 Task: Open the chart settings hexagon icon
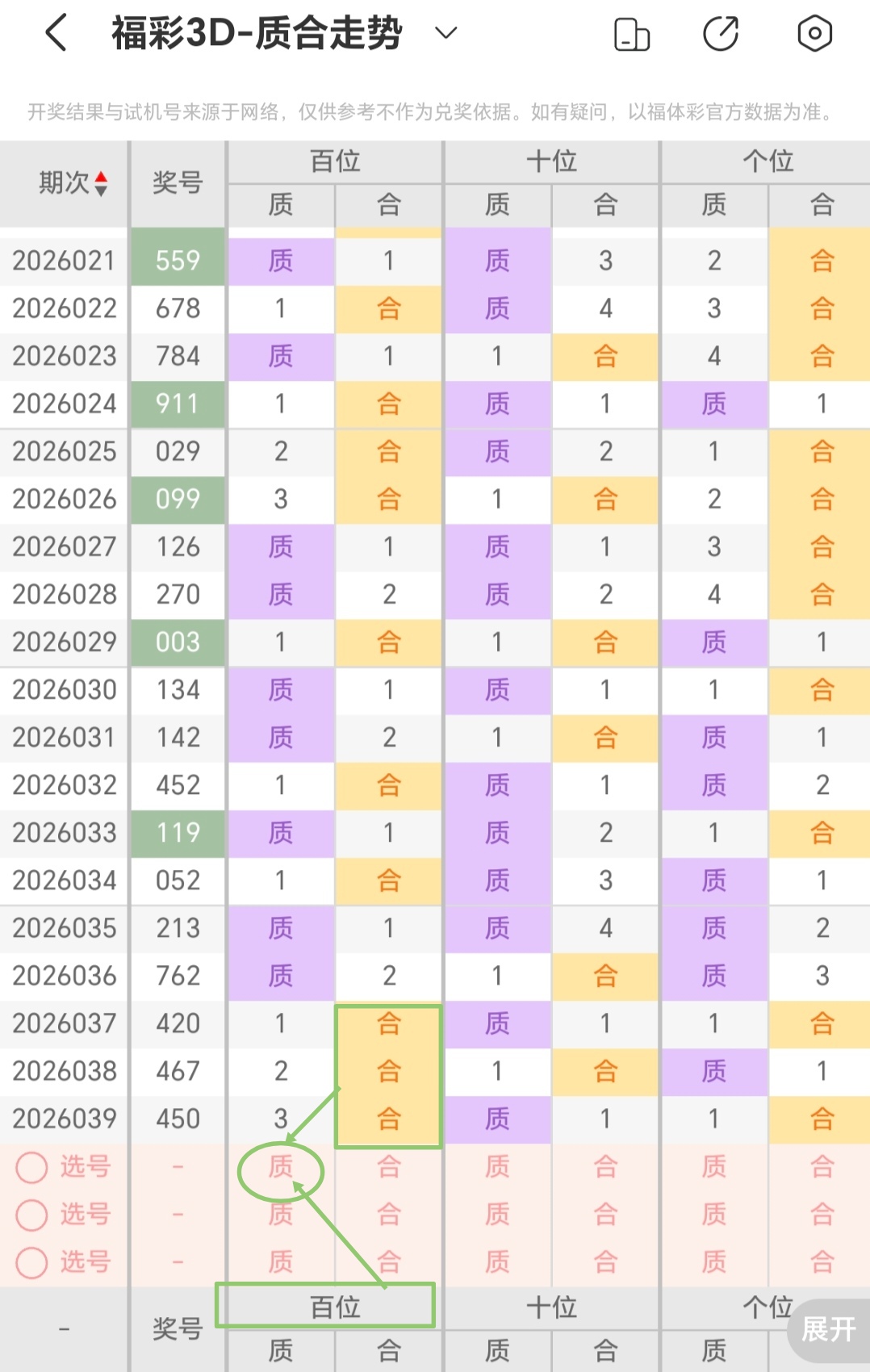pos(814,34)
